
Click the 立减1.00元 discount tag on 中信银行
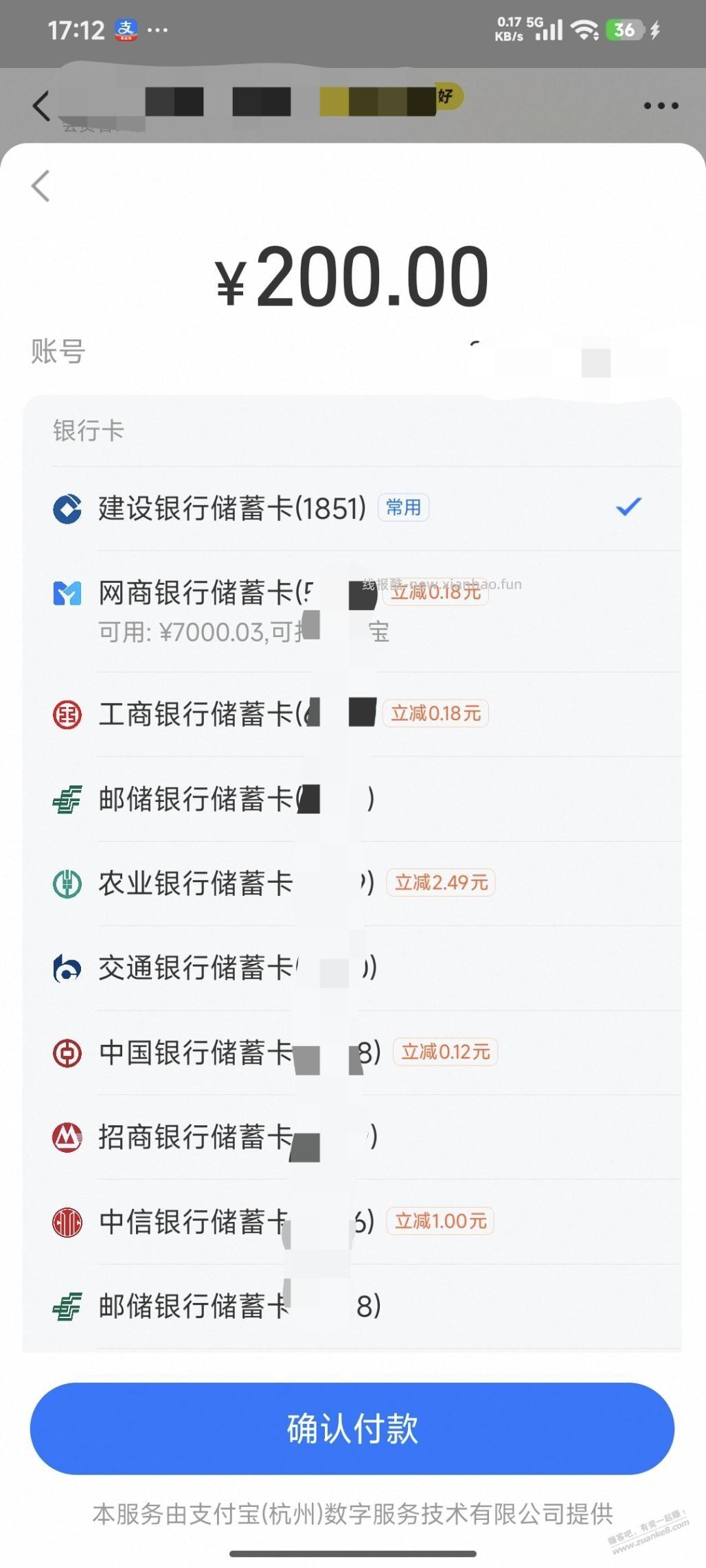click(x=440, y=1221)
